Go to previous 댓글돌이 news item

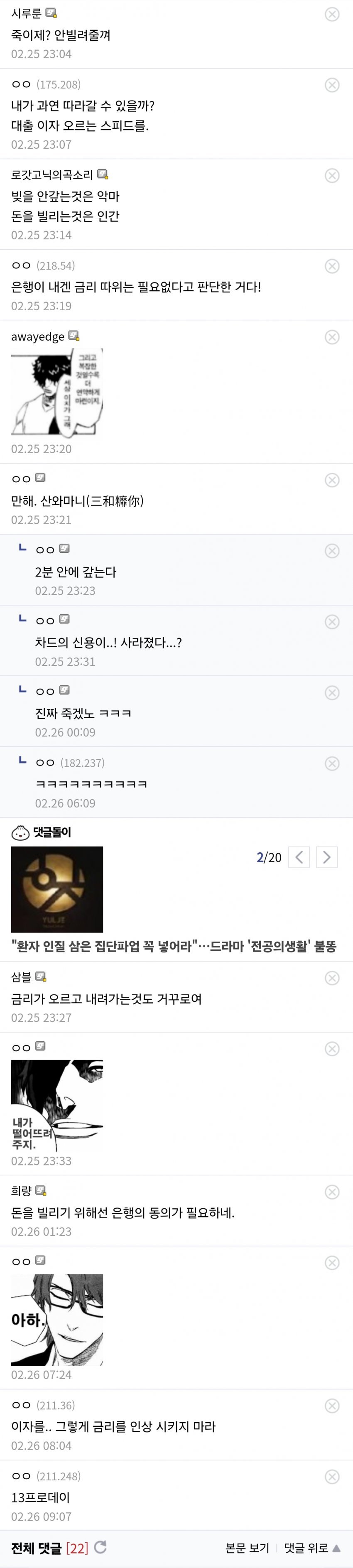pyautogui.click(x=299, y=857)
